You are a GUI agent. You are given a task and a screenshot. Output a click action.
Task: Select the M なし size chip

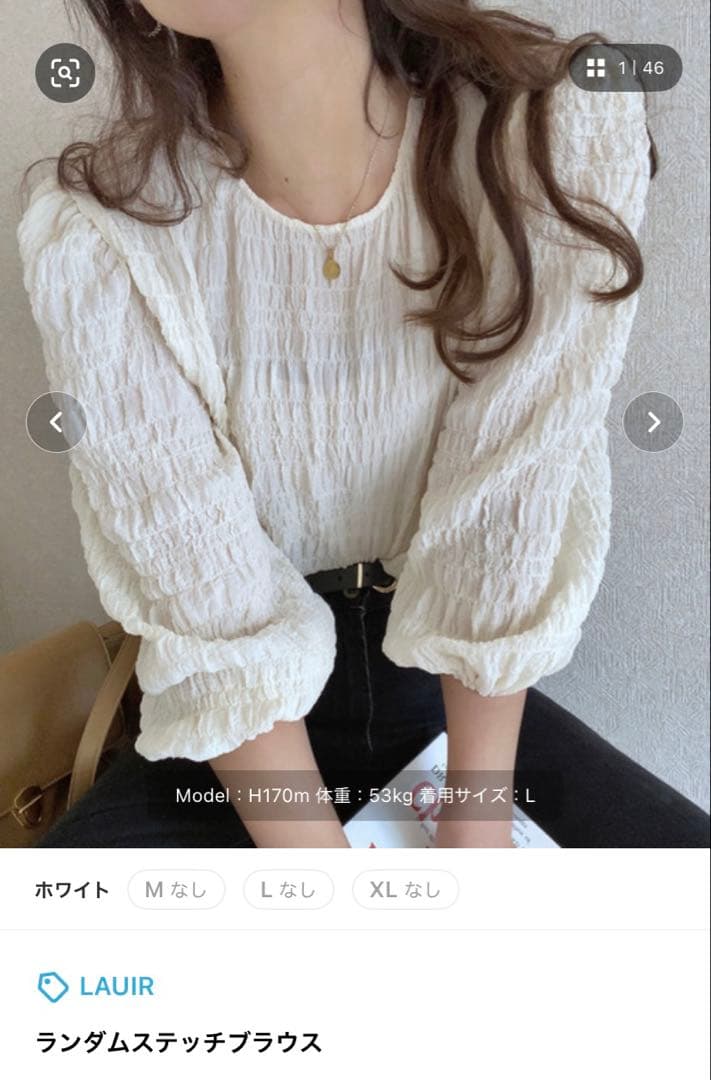pyautogui.click(x=176, y=890)
